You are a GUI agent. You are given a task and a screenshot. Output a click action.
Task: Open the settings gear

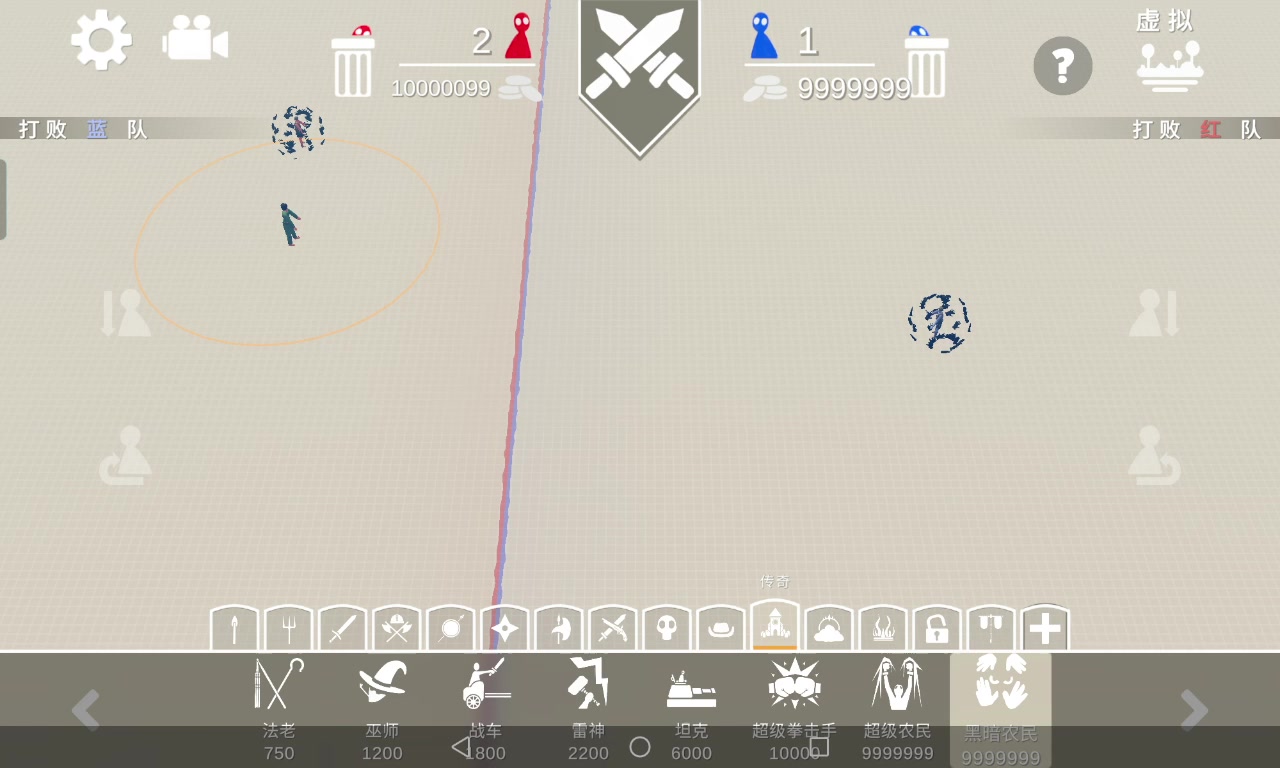(x=101, y=40)
